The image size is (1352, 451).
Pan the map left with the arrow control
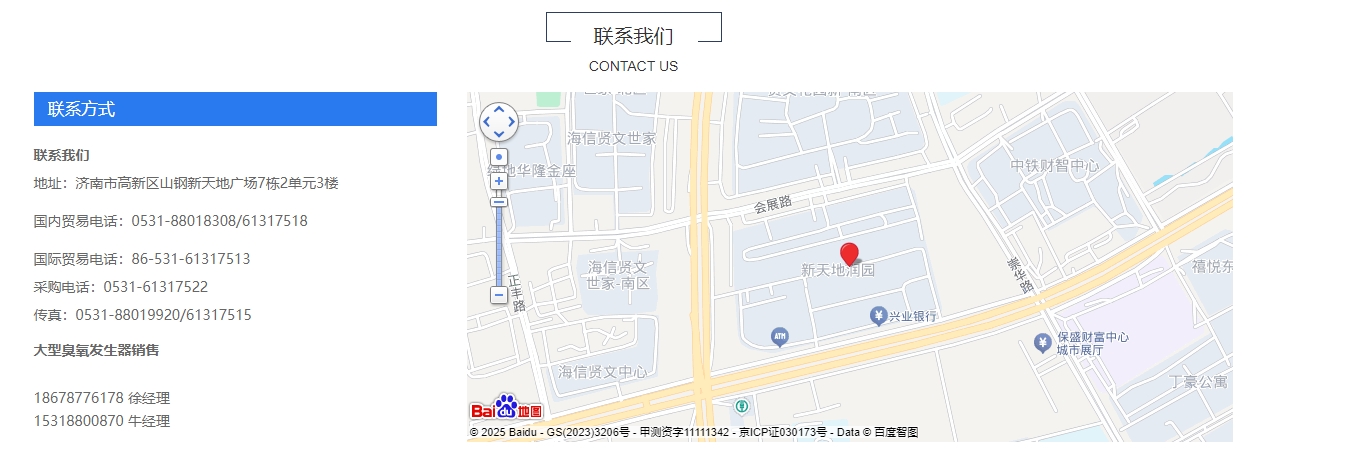tap(487, 122)
